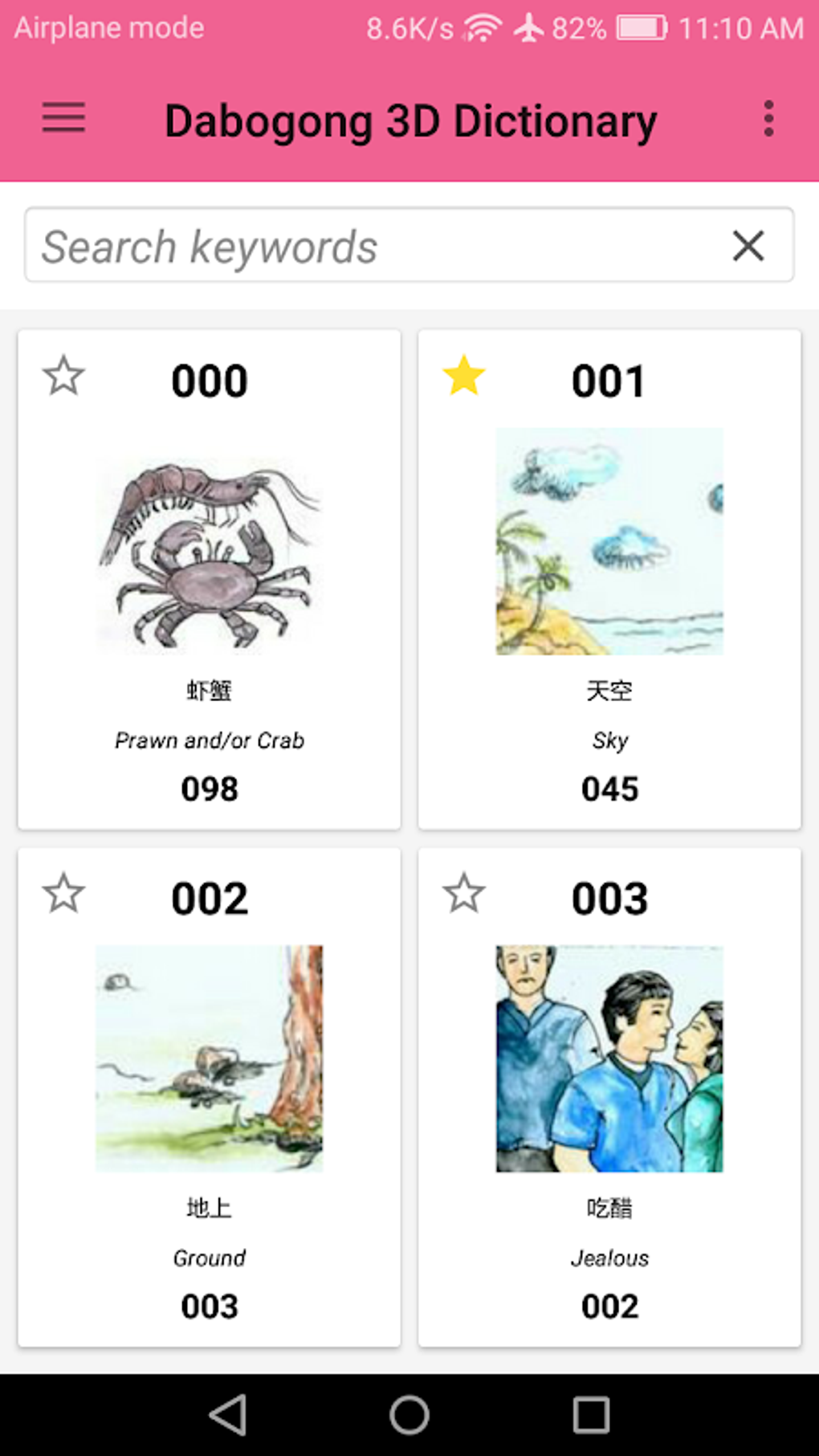Open the three-dot overflow menu
Viewport: 819px width, 1456px height.
tap(768, 119)
